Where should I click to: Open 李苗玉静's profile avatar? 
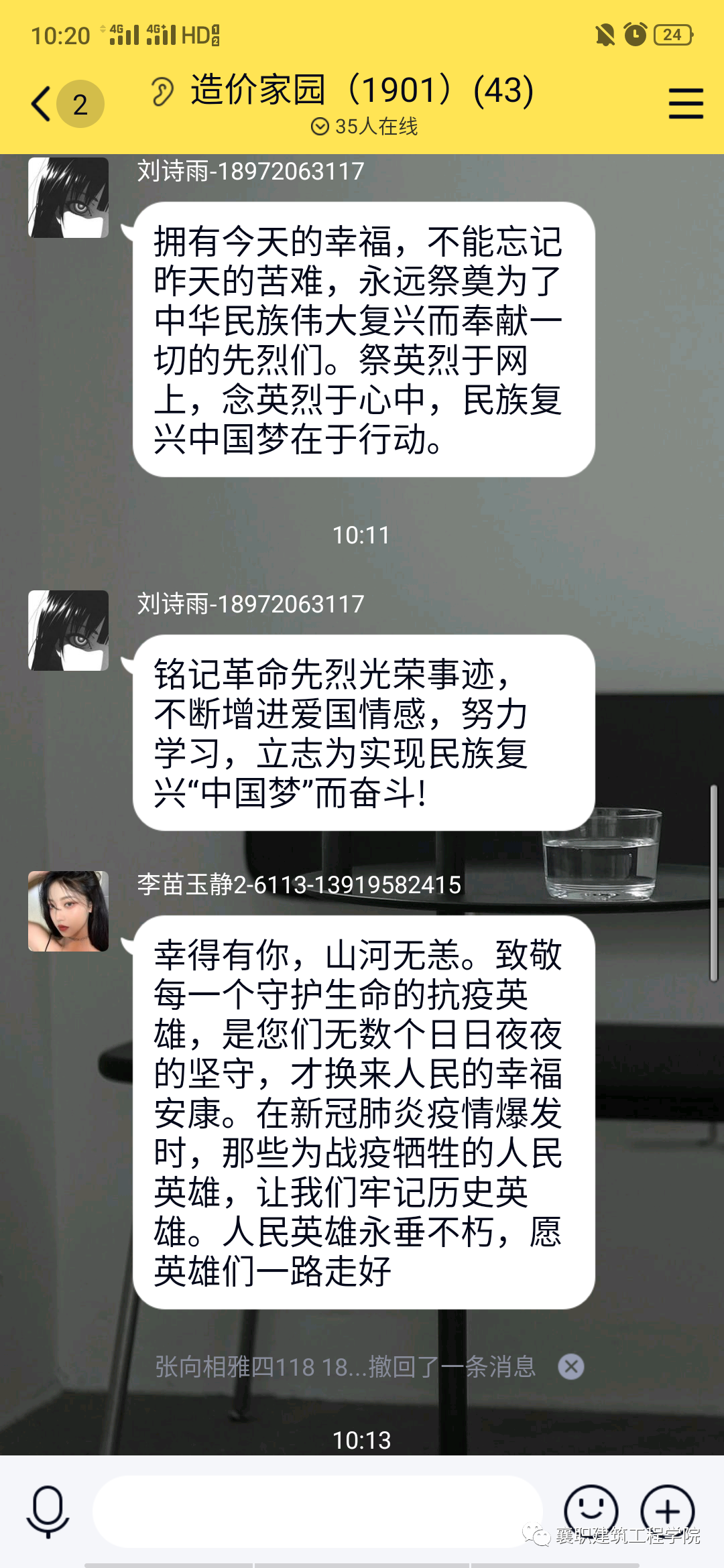68,911
